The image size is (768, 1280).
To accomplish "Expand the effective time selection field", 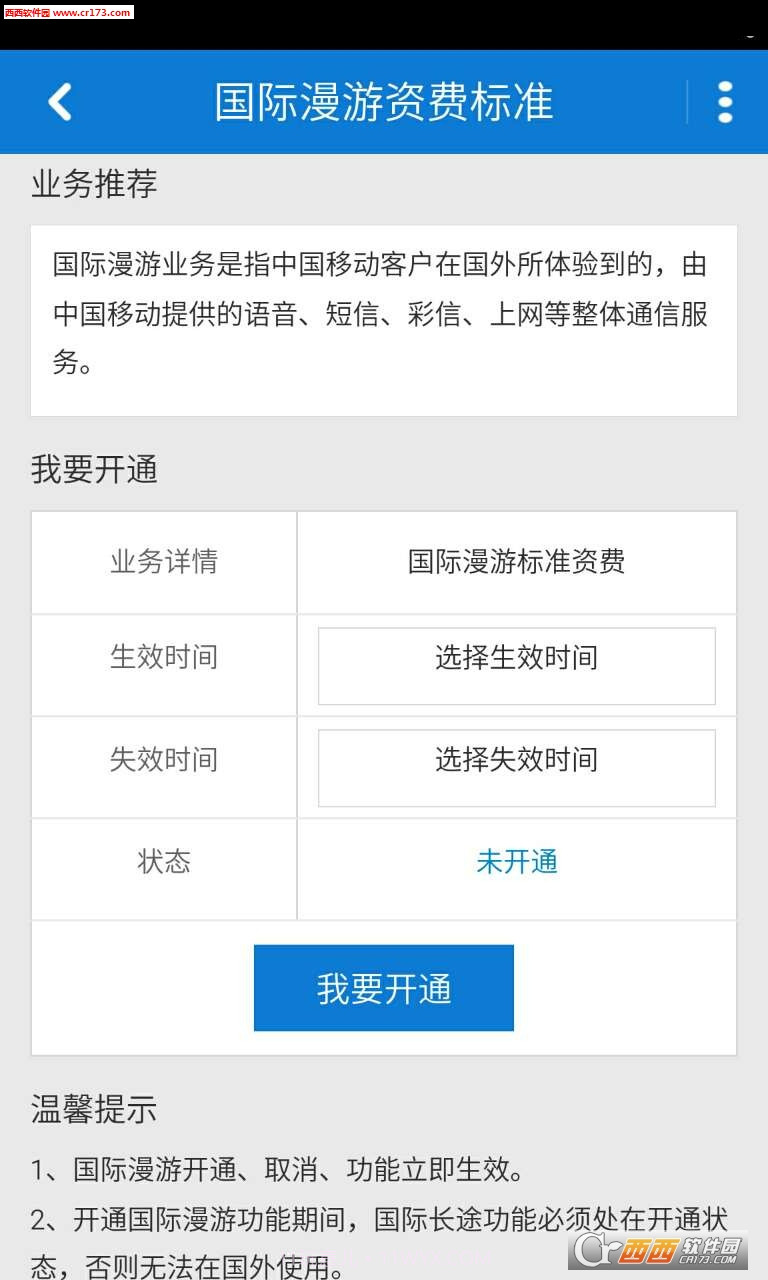I will (x=516, y=664).
